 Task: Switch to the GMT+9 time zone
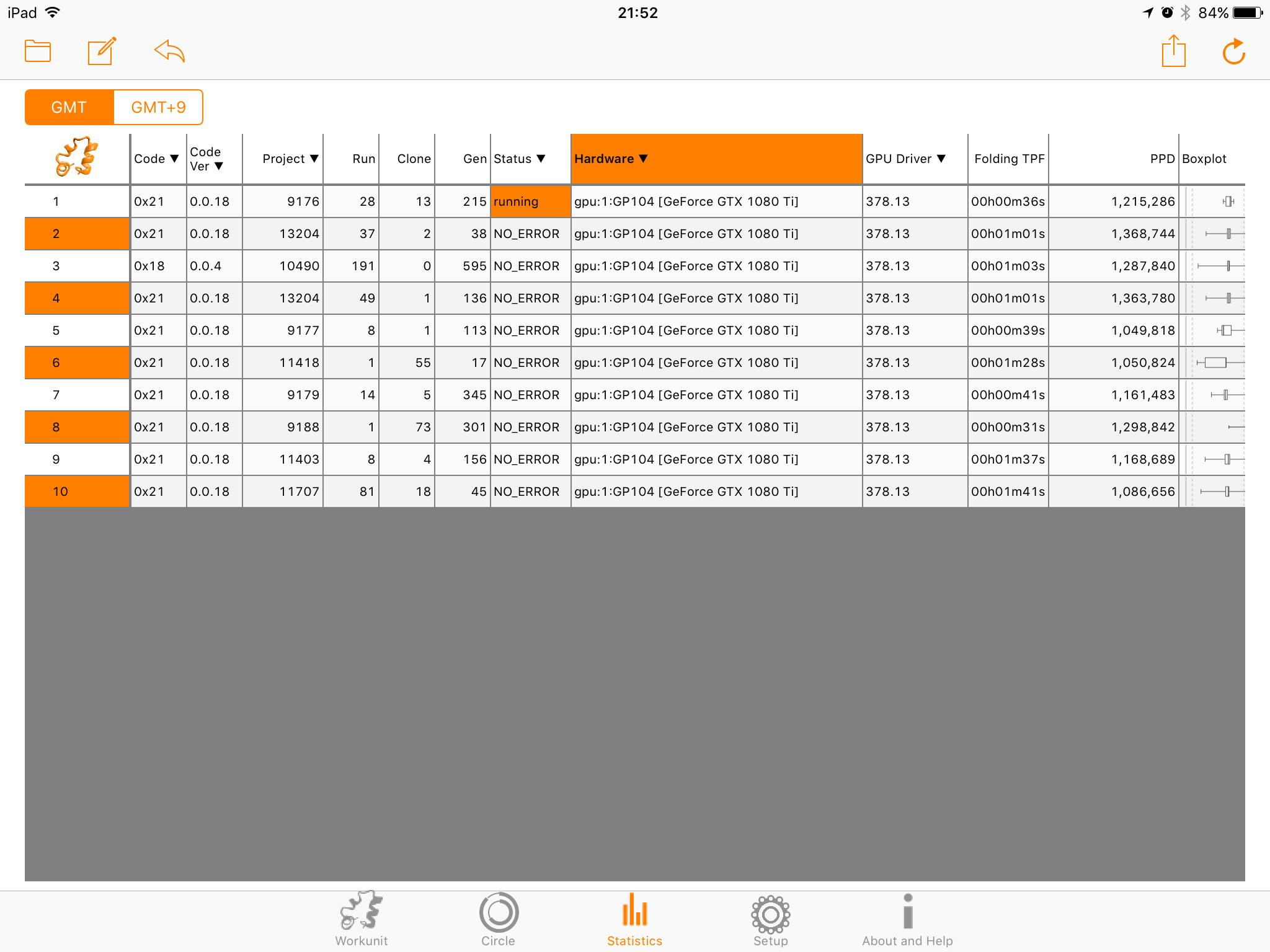158,107
